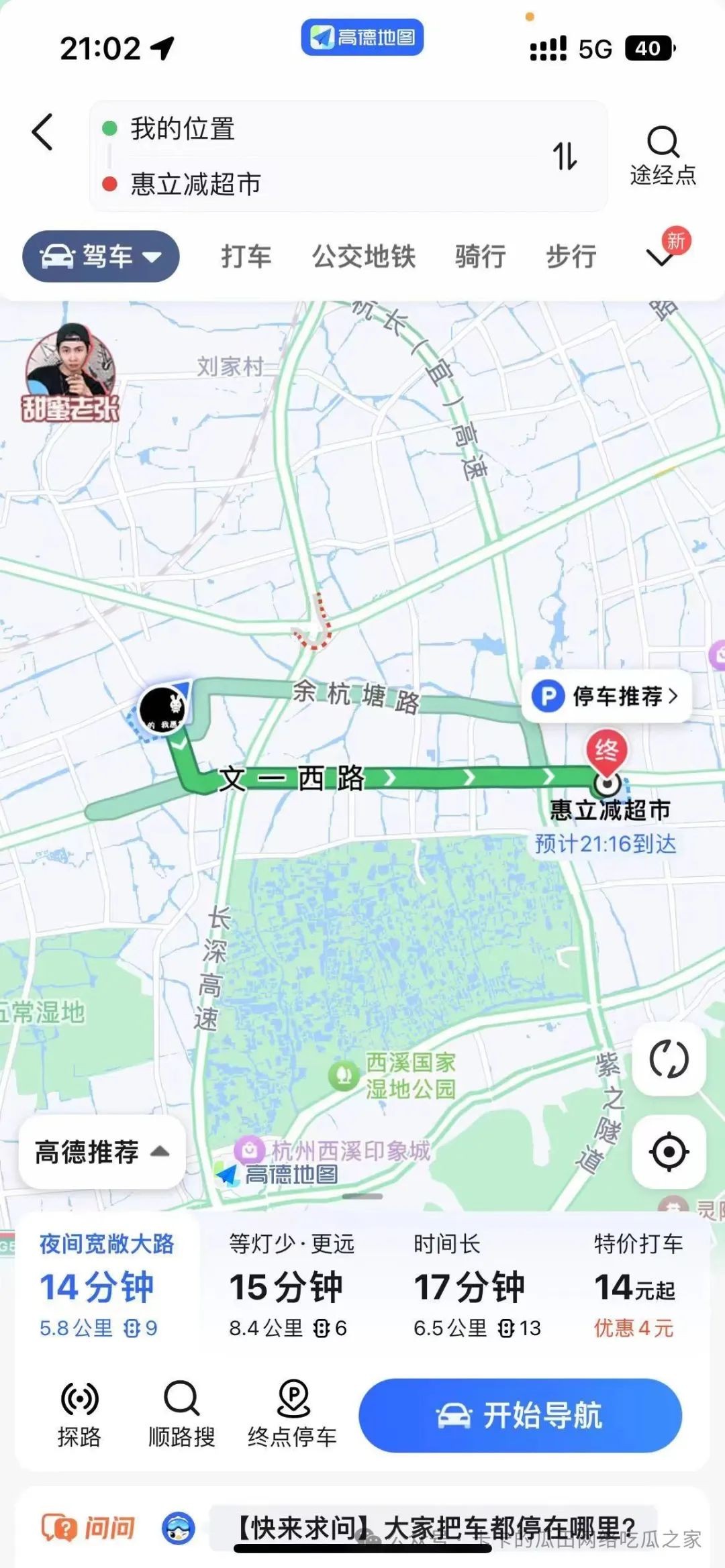This screenshot has width=725, height=1568.
Task: Swap start and destination locations
Action: coord(565,156)
